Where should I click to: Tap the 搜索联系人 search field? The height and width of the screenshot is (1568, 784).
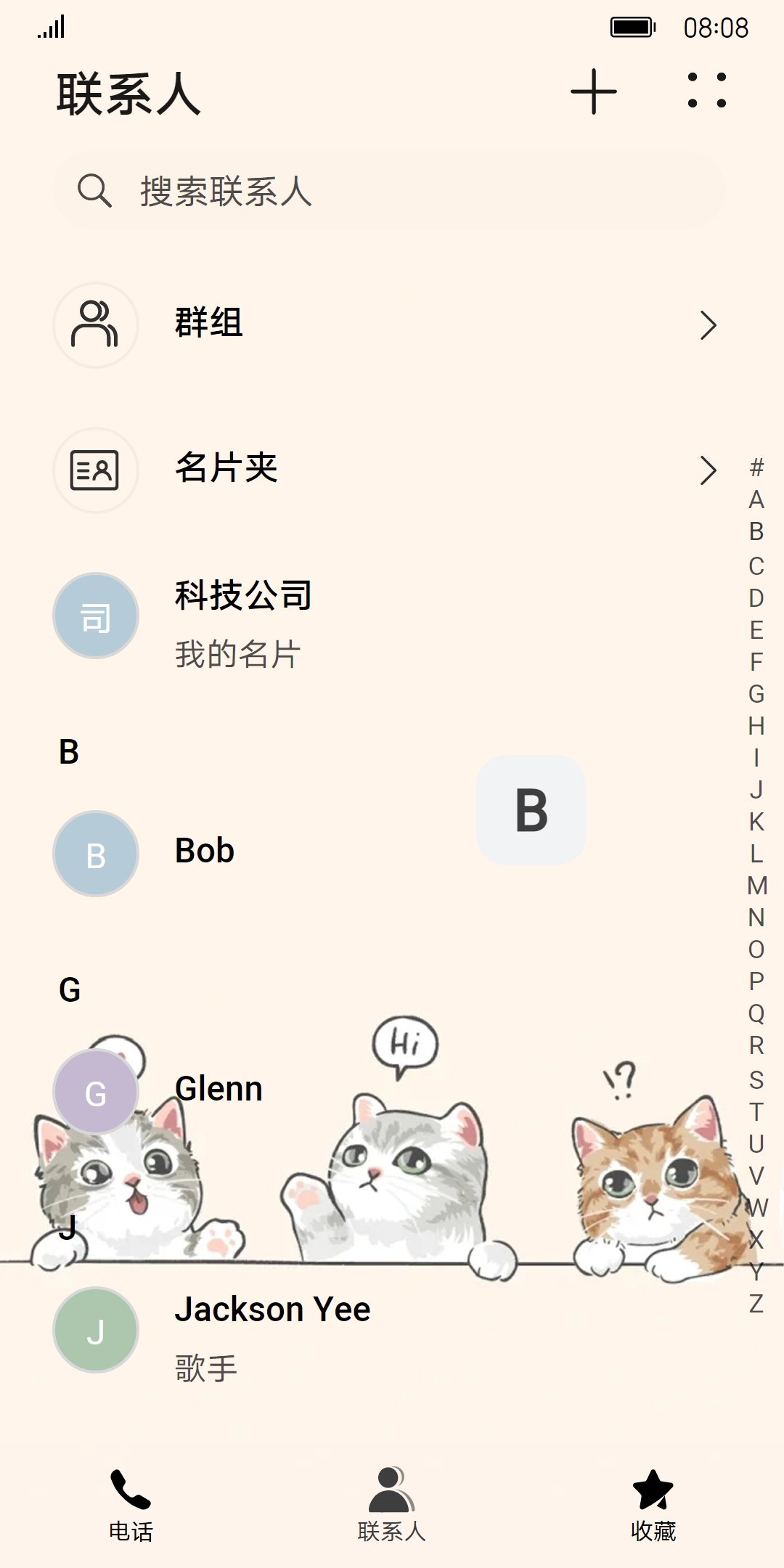click(x=389, y=192)
